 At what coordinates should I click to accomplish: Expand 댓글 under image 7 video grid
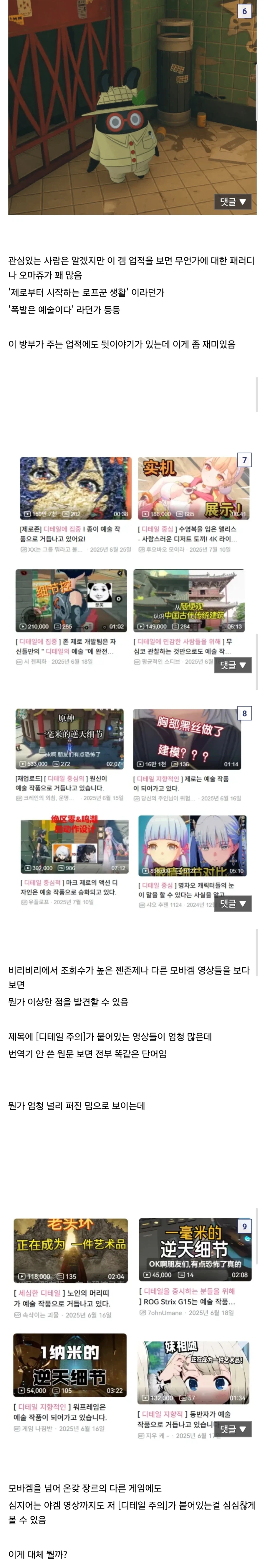click(x=233, y=665)
